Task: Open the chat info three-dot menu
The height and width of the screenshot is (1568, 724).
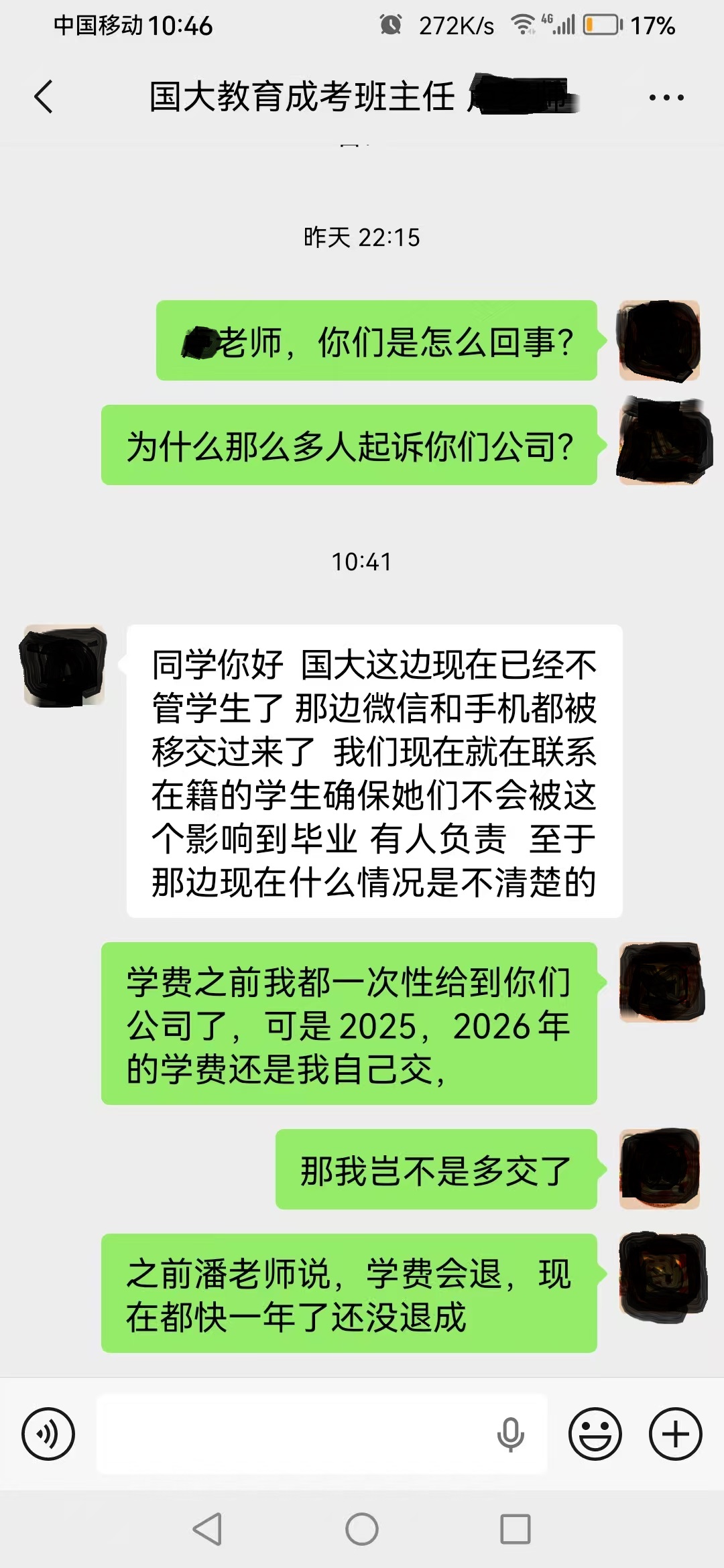Action: click(666, 98)
